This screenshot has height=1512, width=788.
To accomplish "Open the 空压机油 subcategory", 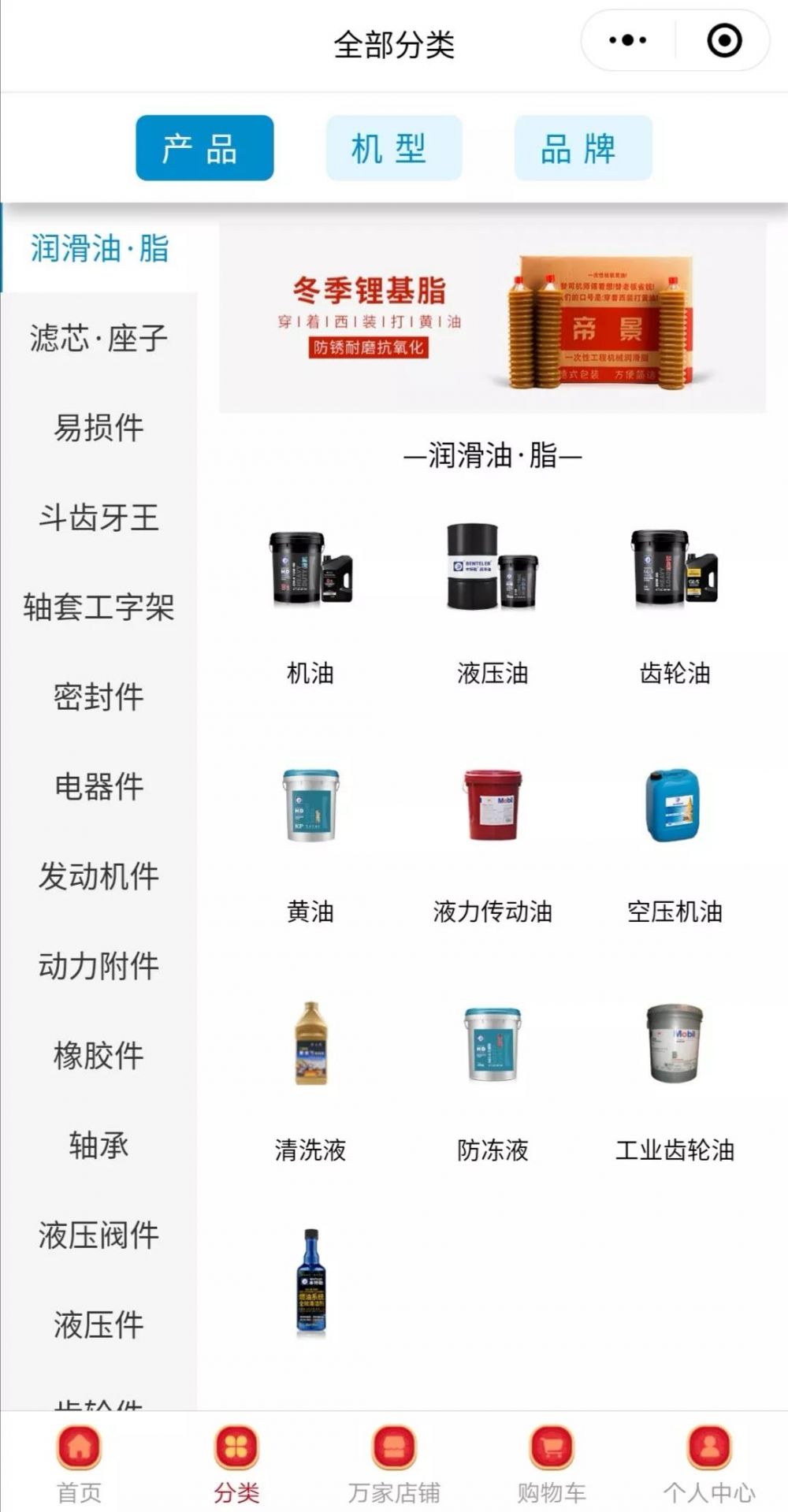I will tap(675, 843).
